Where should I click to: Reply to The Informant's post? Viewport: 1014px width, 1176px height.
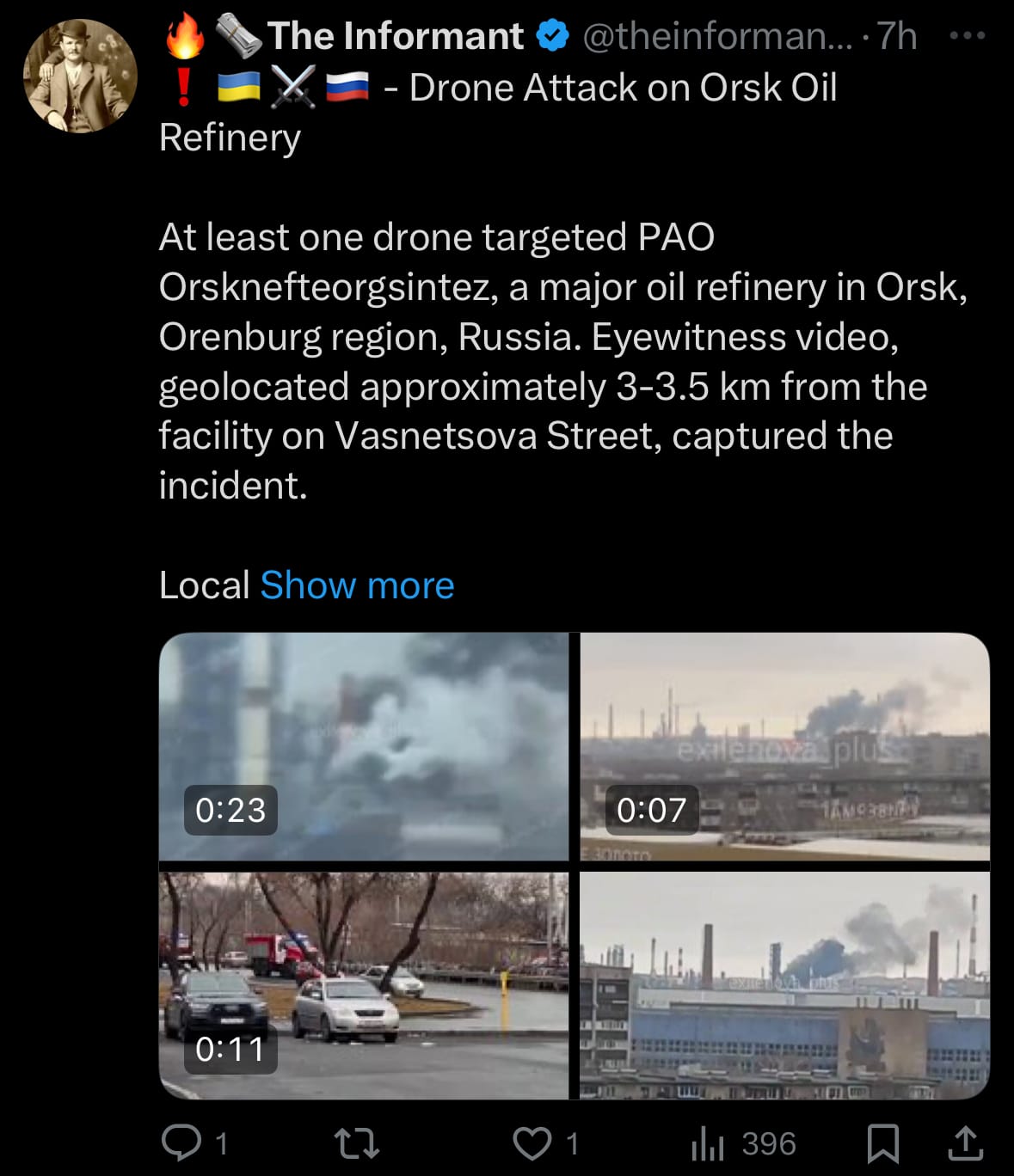pos(182,1143)
